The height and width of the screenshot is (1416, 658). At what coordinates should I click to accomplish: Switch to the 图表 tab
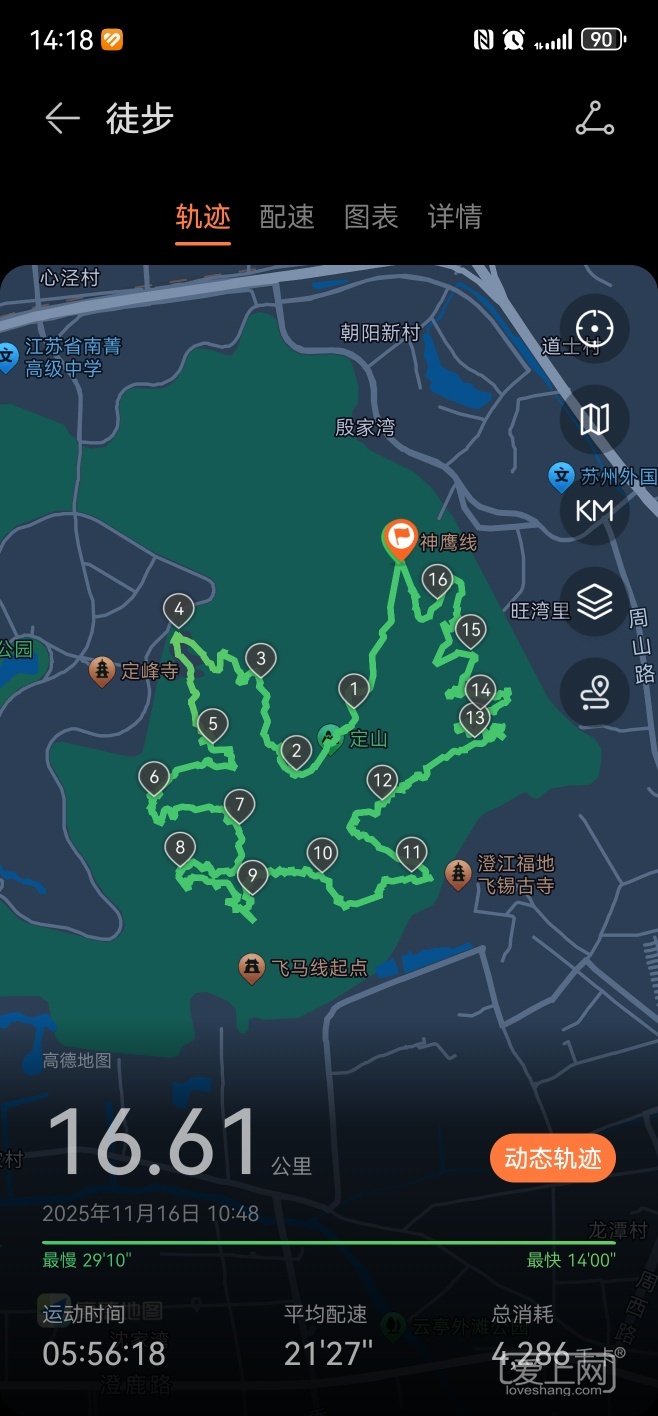pyautogui.click(x=371, y=217)
